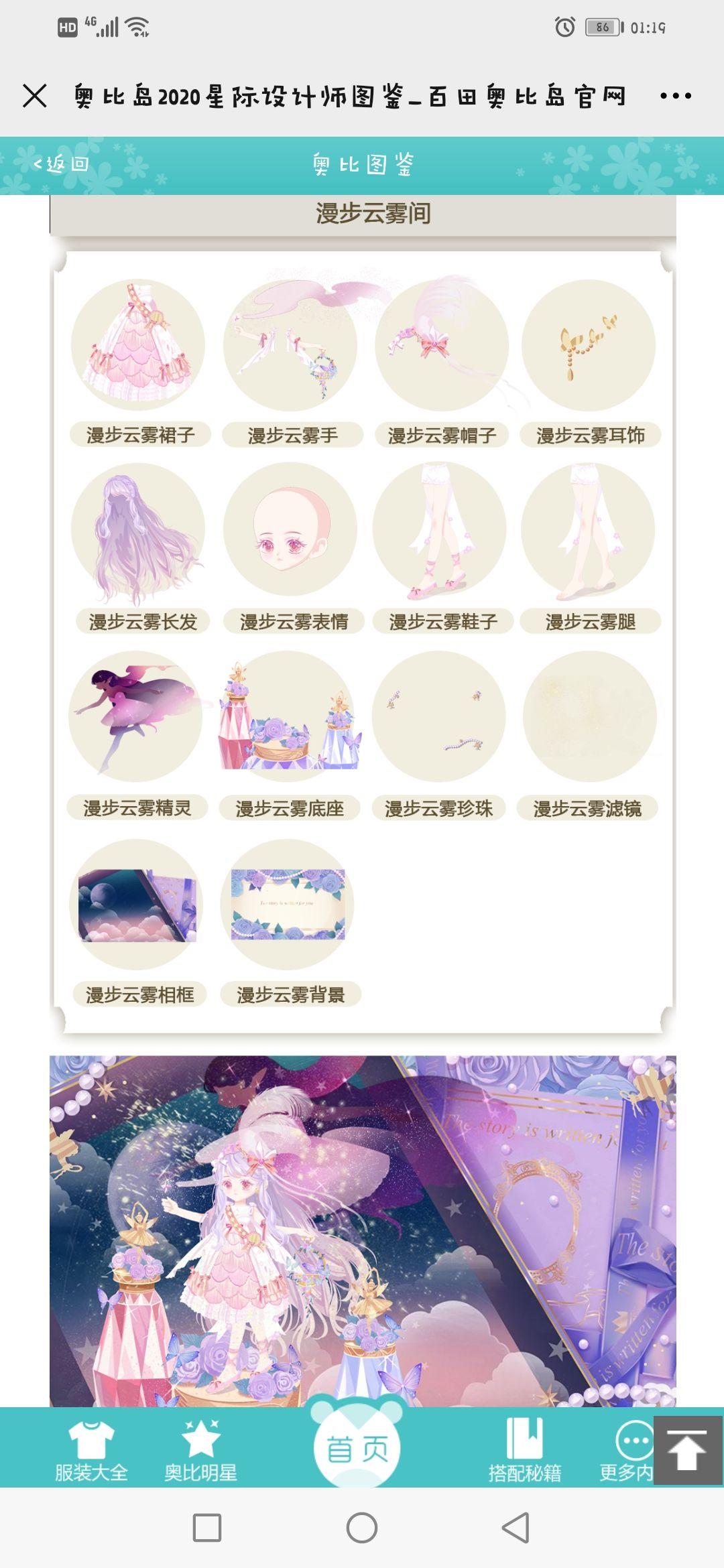The height and width of the screenshot is (1568, 724).
Task: Open the 漫步云雾裙子 item
Action: pyautogui.click(x=139, y=346)
